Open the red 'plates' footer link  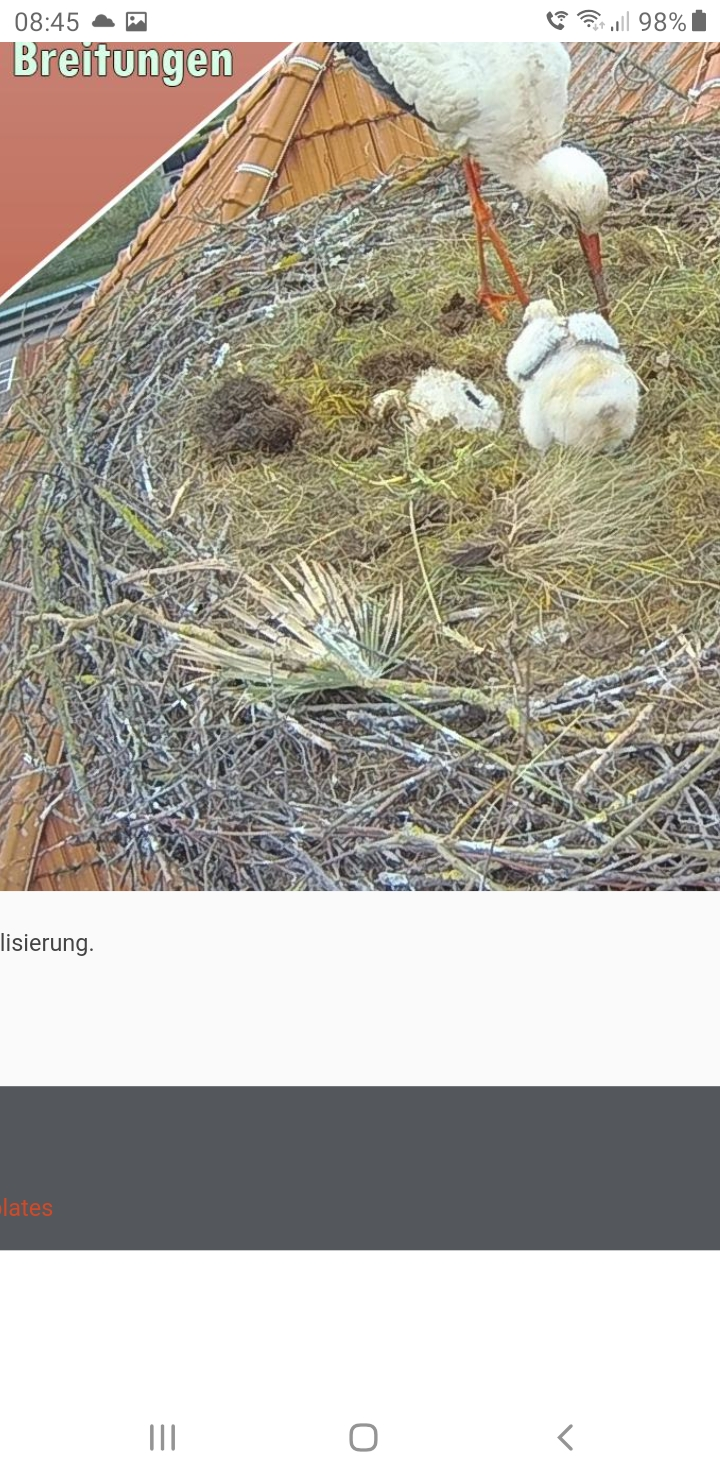[27, 1208]
